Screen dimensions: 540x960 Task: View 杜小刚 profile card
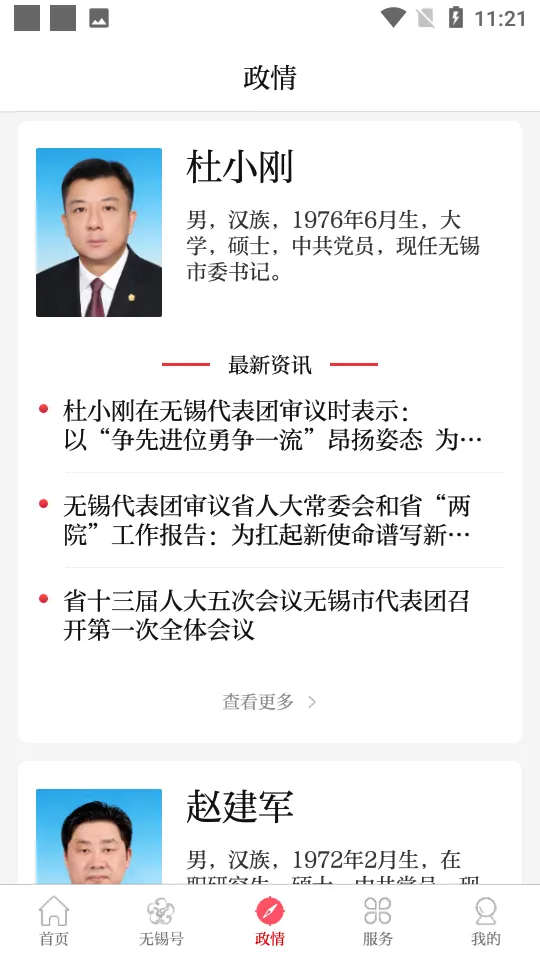(x=270, y=233)
